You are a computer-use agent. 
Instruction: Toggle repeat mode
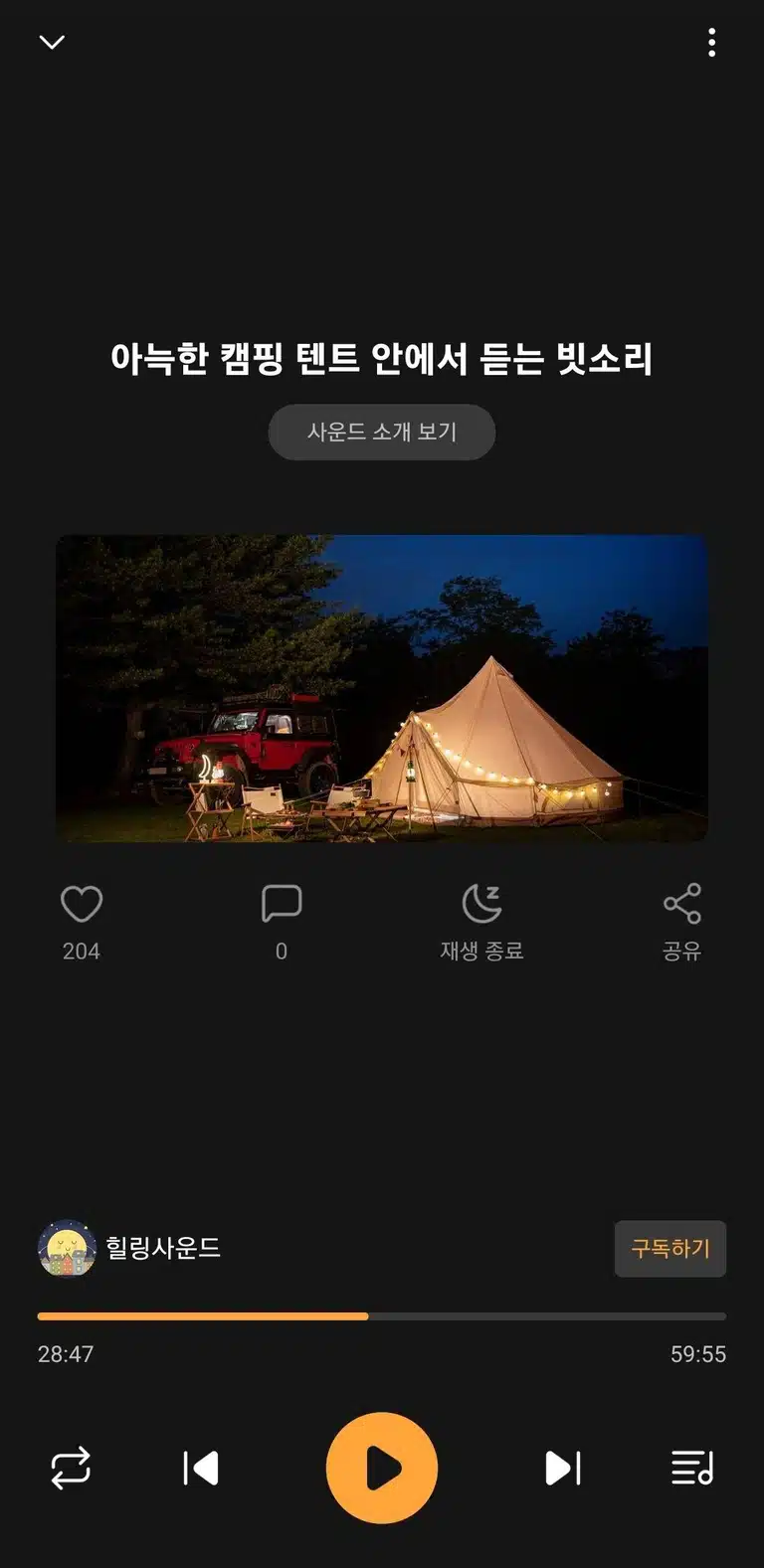coord(71,1469)
